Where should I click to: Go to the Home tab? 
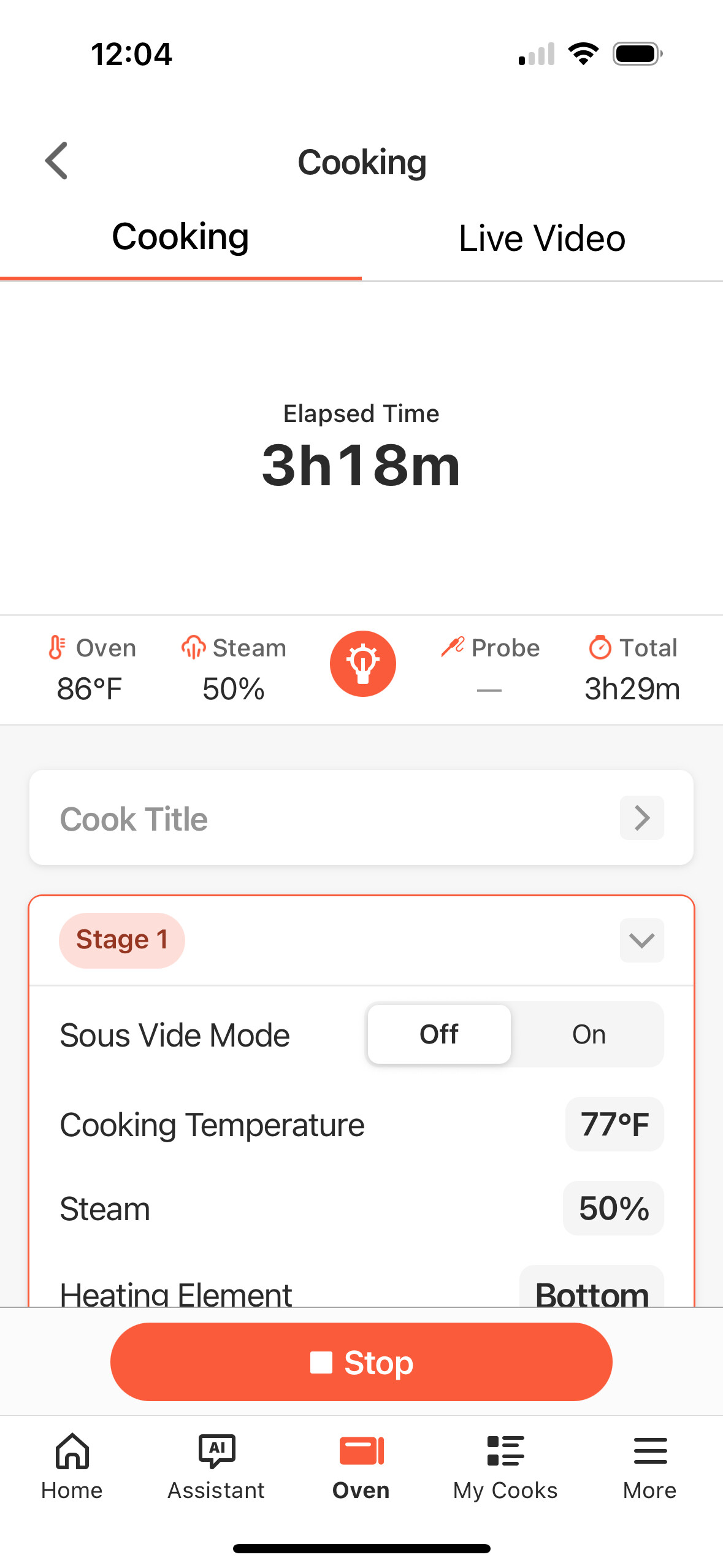tap(72, 1465)
